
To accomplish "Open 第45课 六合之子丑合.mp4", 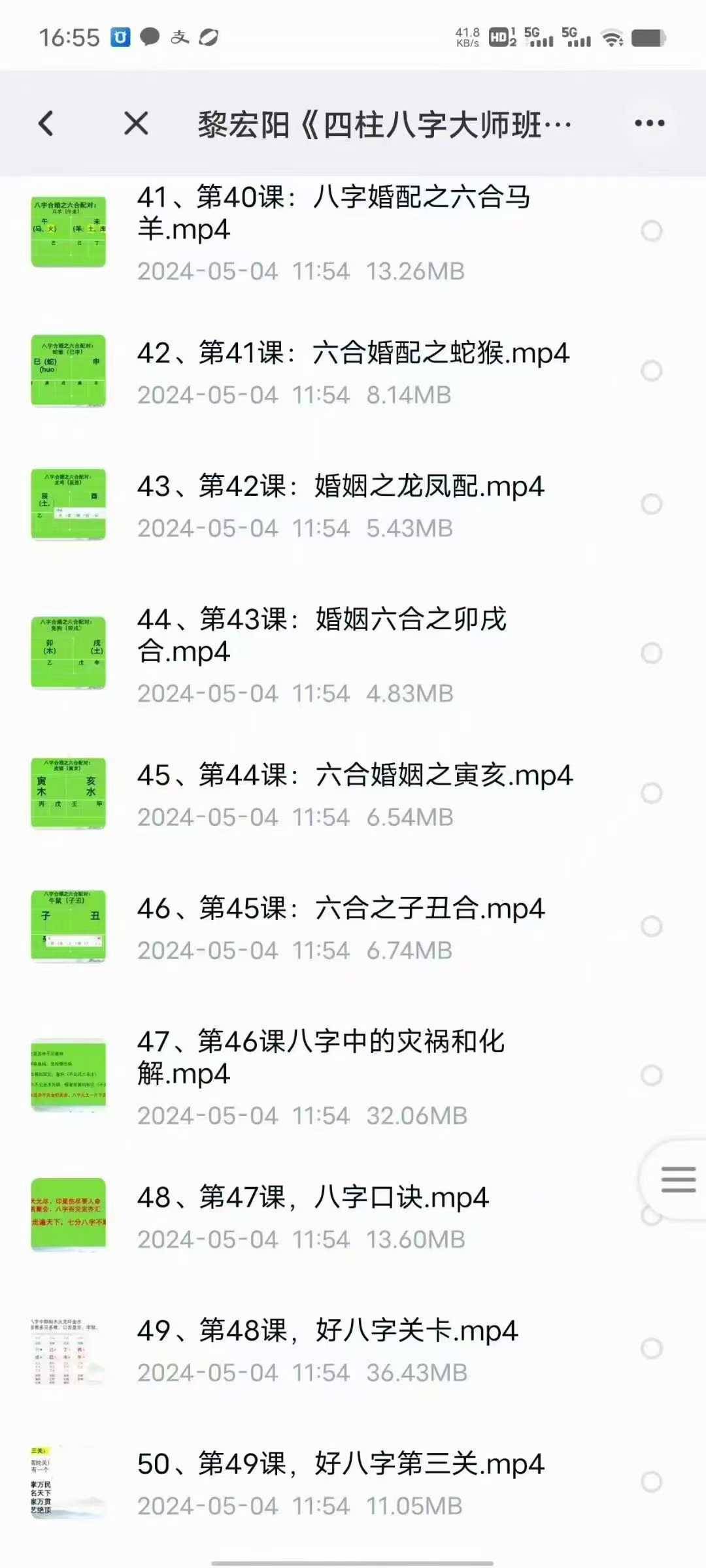I will click(x=340, y=909).
